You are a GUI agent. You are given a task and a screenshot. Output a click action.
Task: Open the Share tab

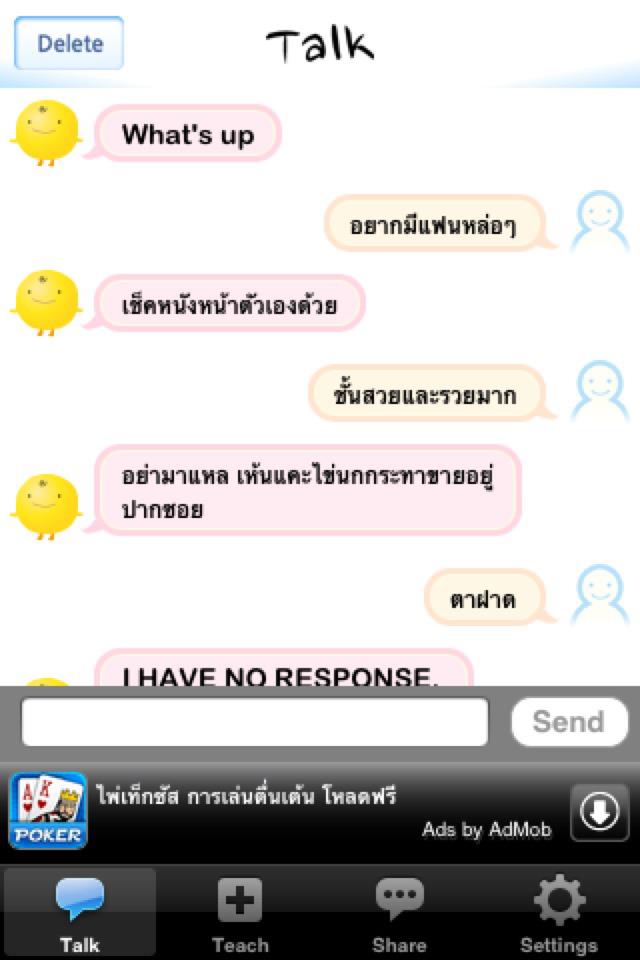click(x=399, y=914)
